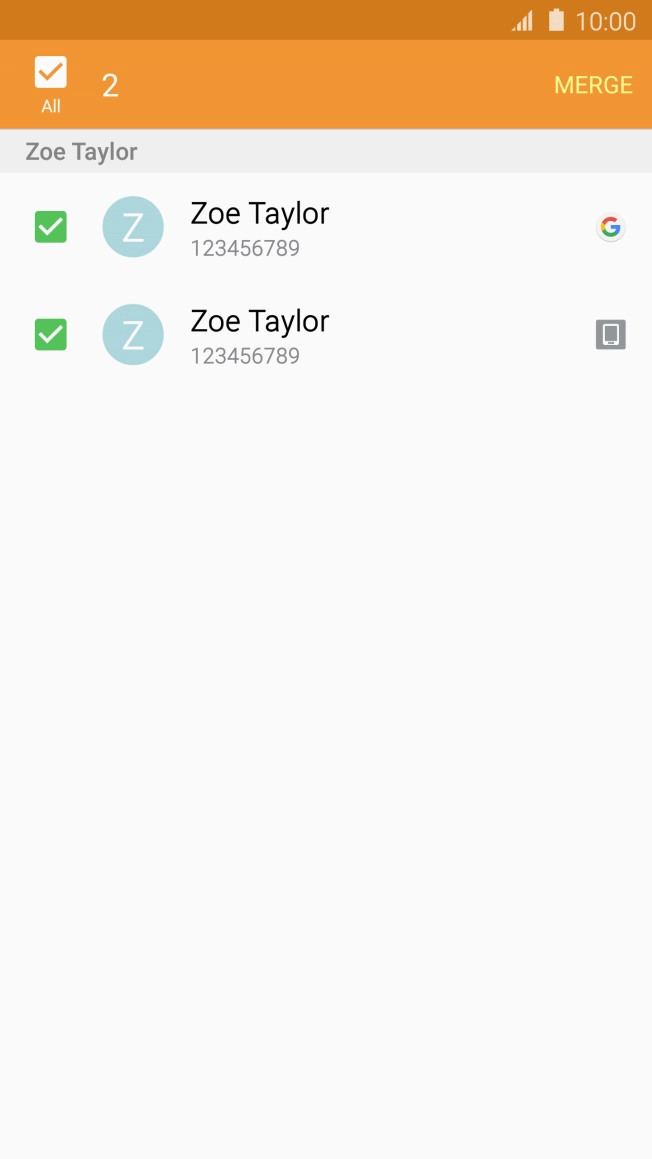The height and width of the screenshot is (1159, 652).
Task: Uncheck the device-stored Zoe Taylor contact
Action: coord(51,335)
